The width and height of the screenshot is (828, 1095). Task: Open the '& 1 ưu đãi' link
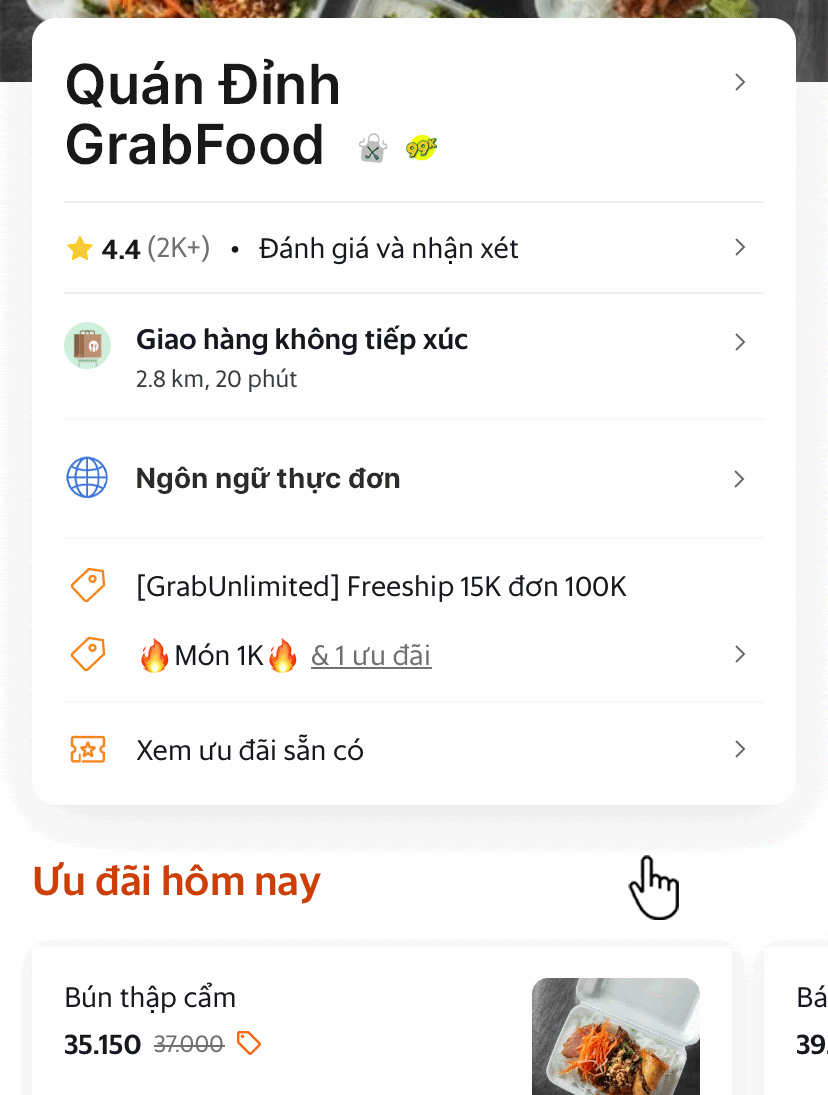[370, 655]
